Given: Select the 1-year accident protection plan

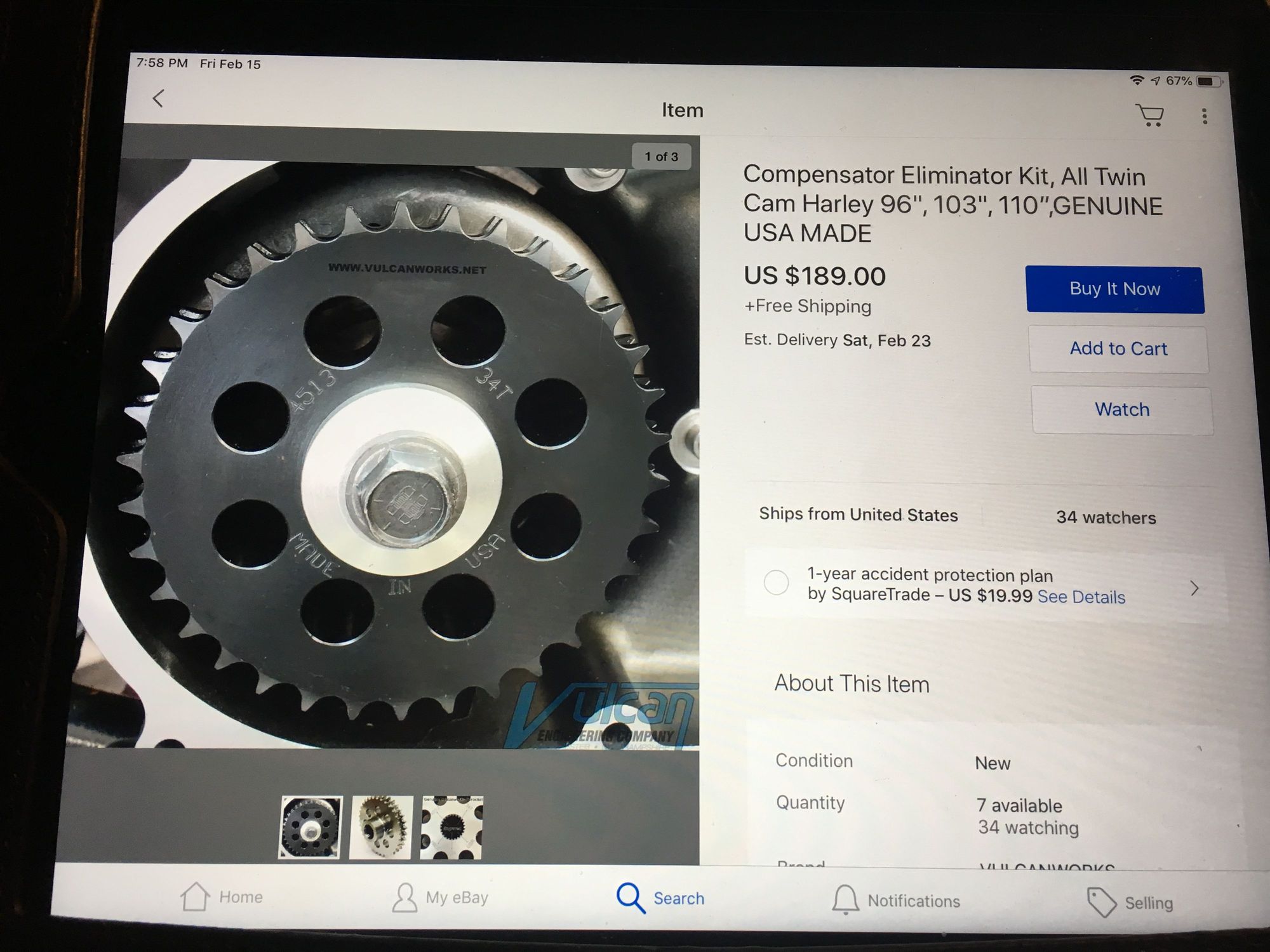Looking at the screenshot, I should (776, 582).
